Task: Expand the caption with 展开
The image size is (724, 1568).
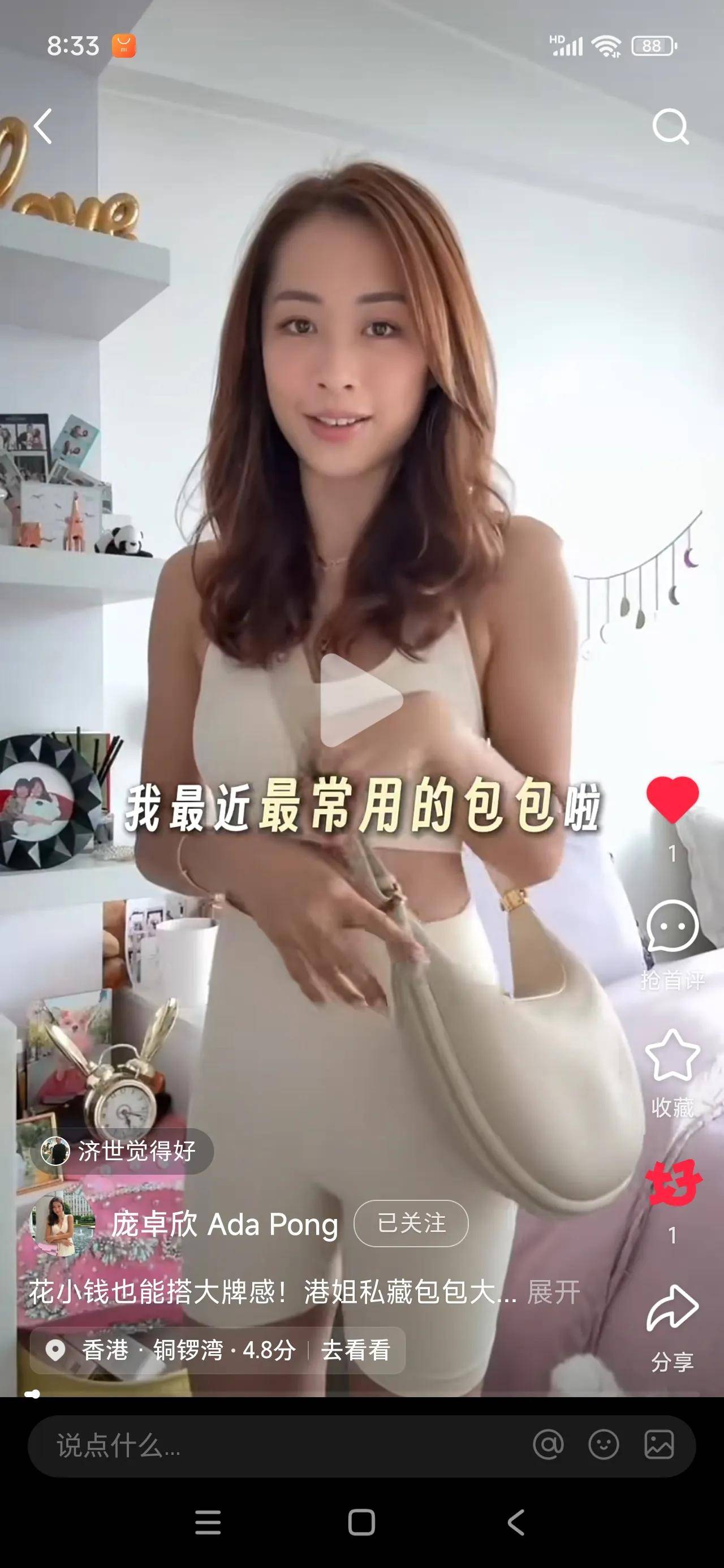Action: pyautogui.click(x=553, y=1291)
